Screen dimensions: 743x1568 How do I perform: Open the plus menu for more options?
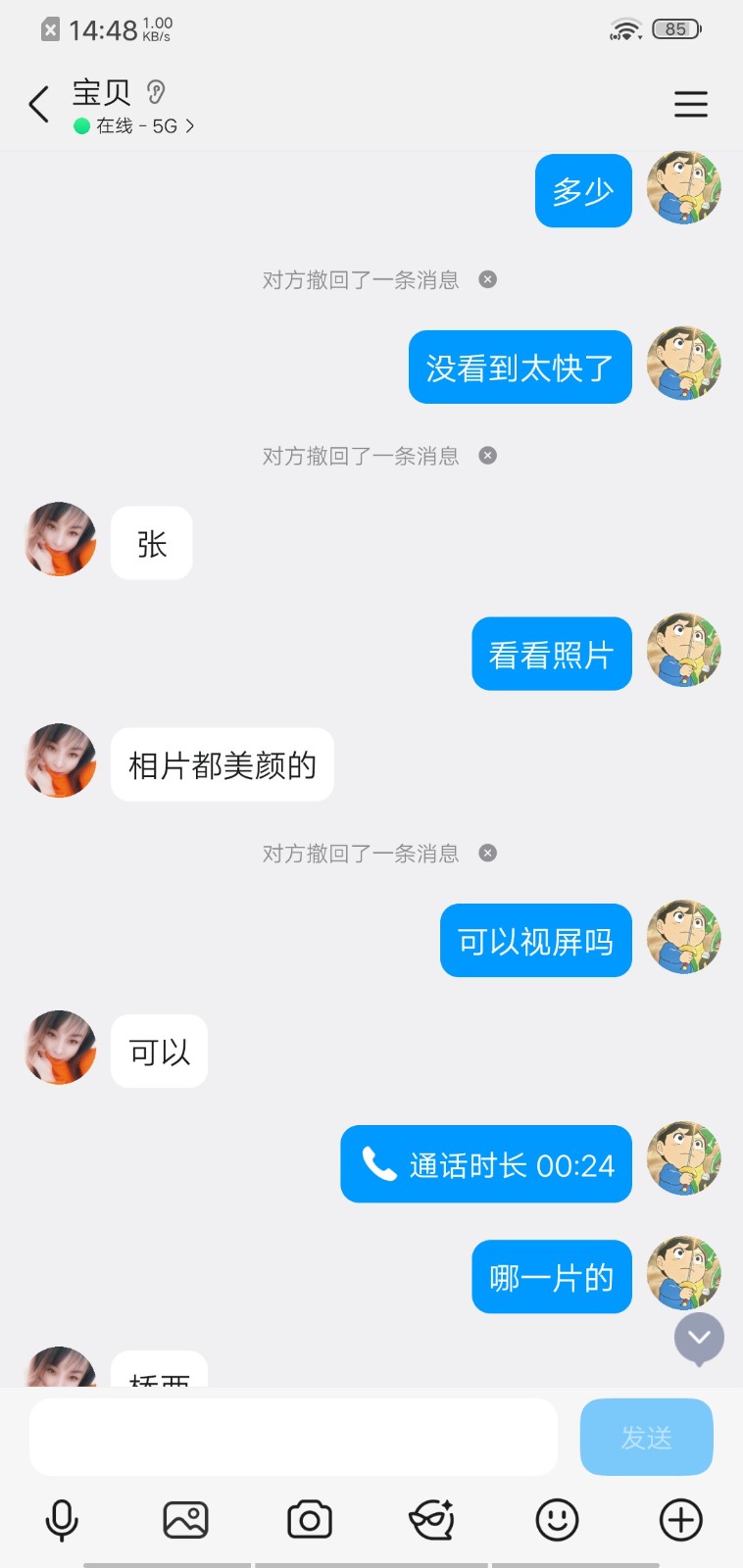[680, 1520]
